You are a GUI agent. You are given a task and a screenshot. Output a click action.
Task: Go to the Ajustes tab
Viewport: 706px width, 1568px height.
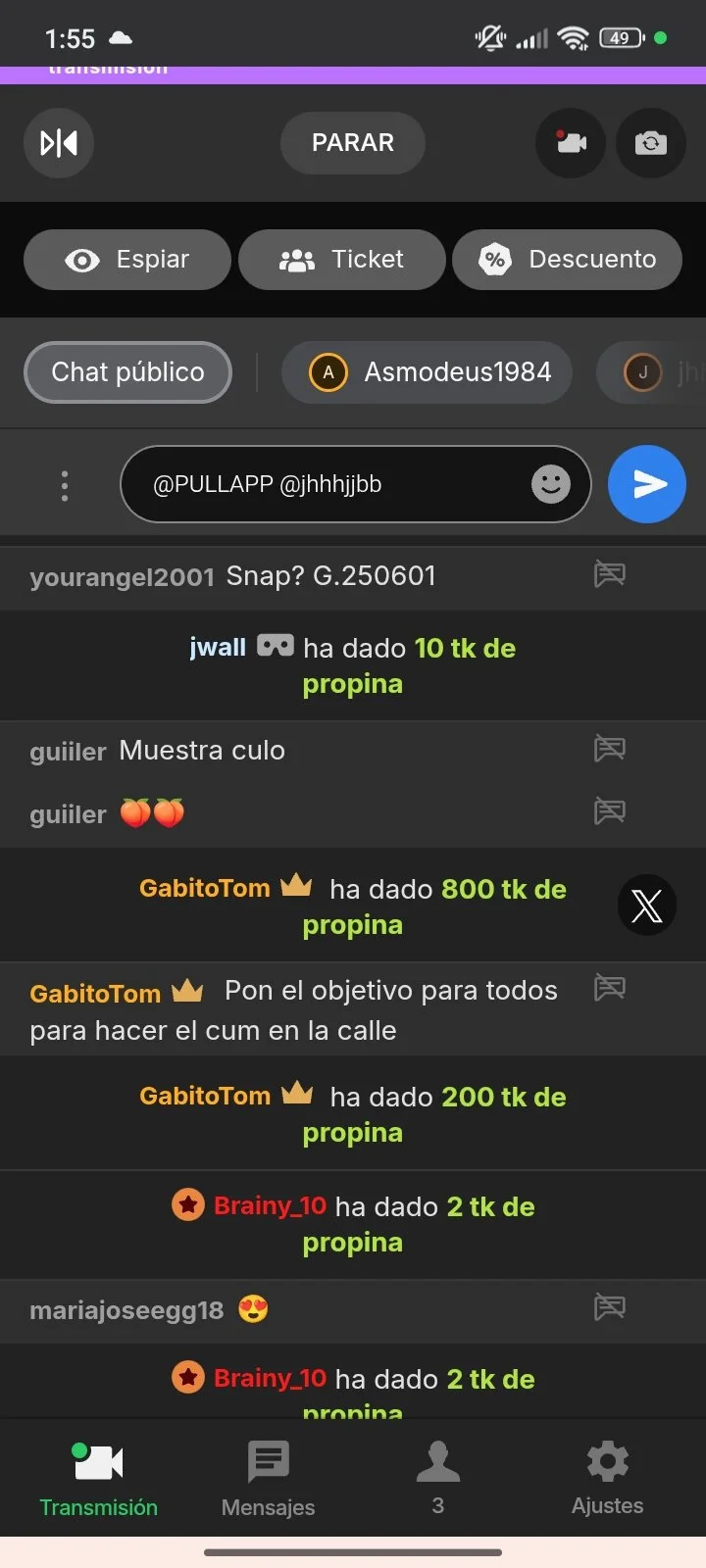click(x=608, y=1478)
